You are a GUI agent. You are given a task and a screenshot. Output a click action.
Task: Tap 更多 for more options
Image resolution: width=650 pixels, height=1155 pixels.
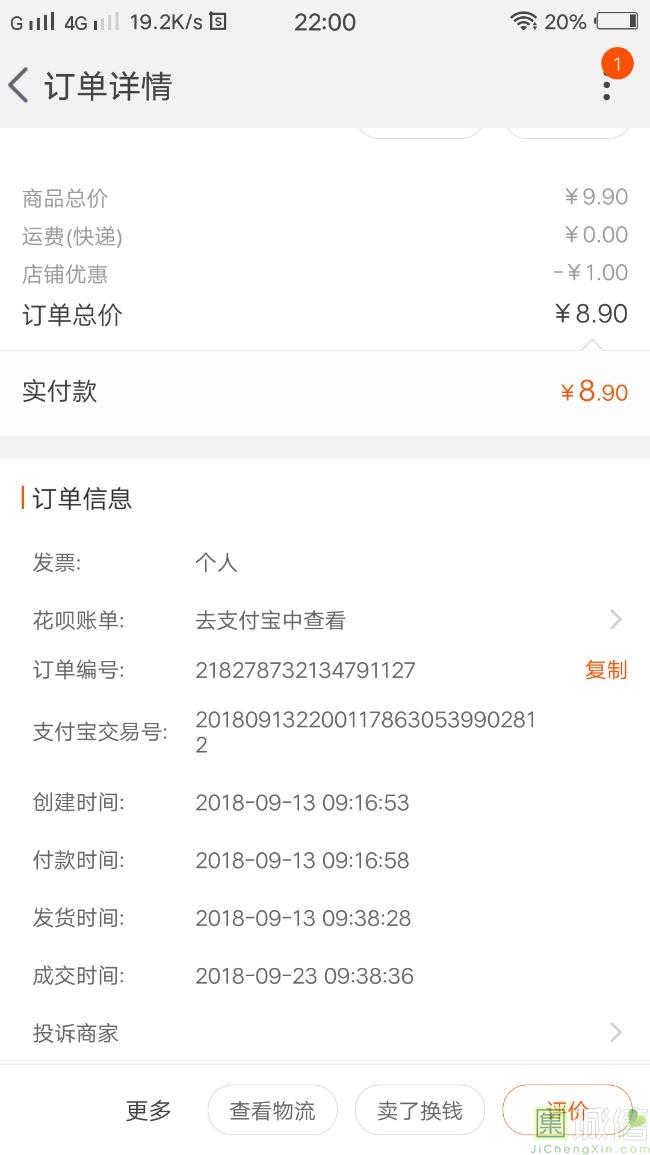coord(149,1110)
